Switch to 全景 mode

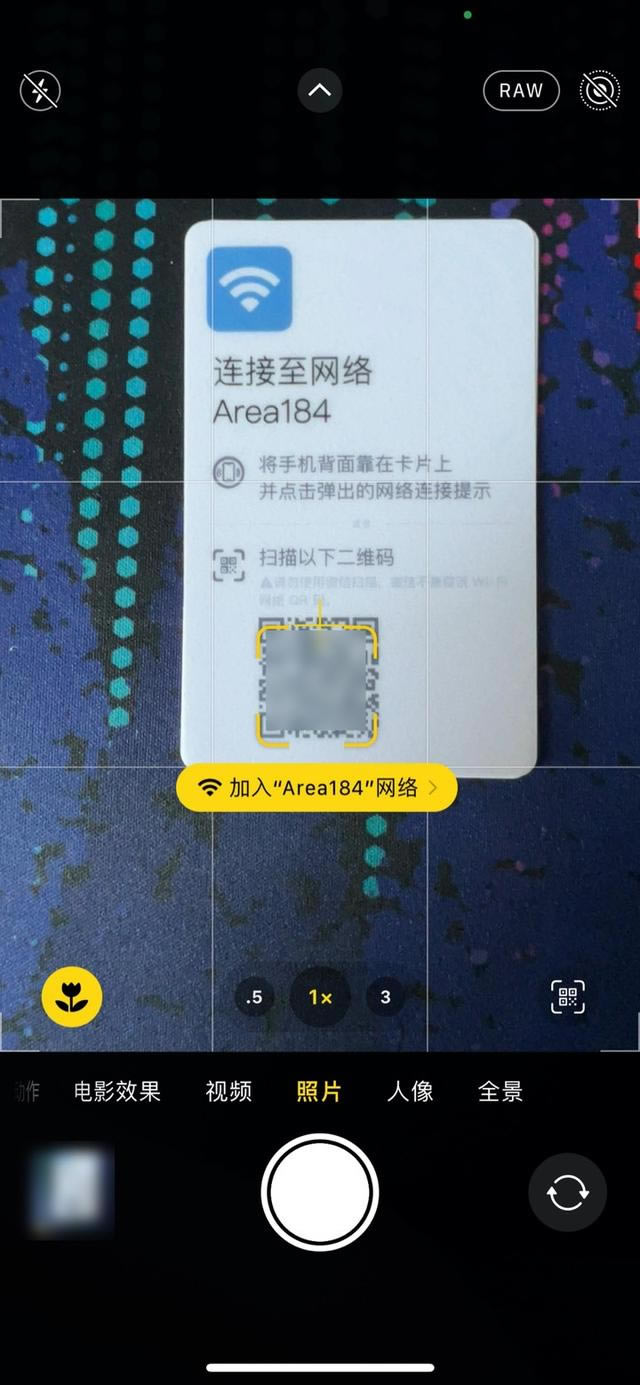coord(501,1091)
